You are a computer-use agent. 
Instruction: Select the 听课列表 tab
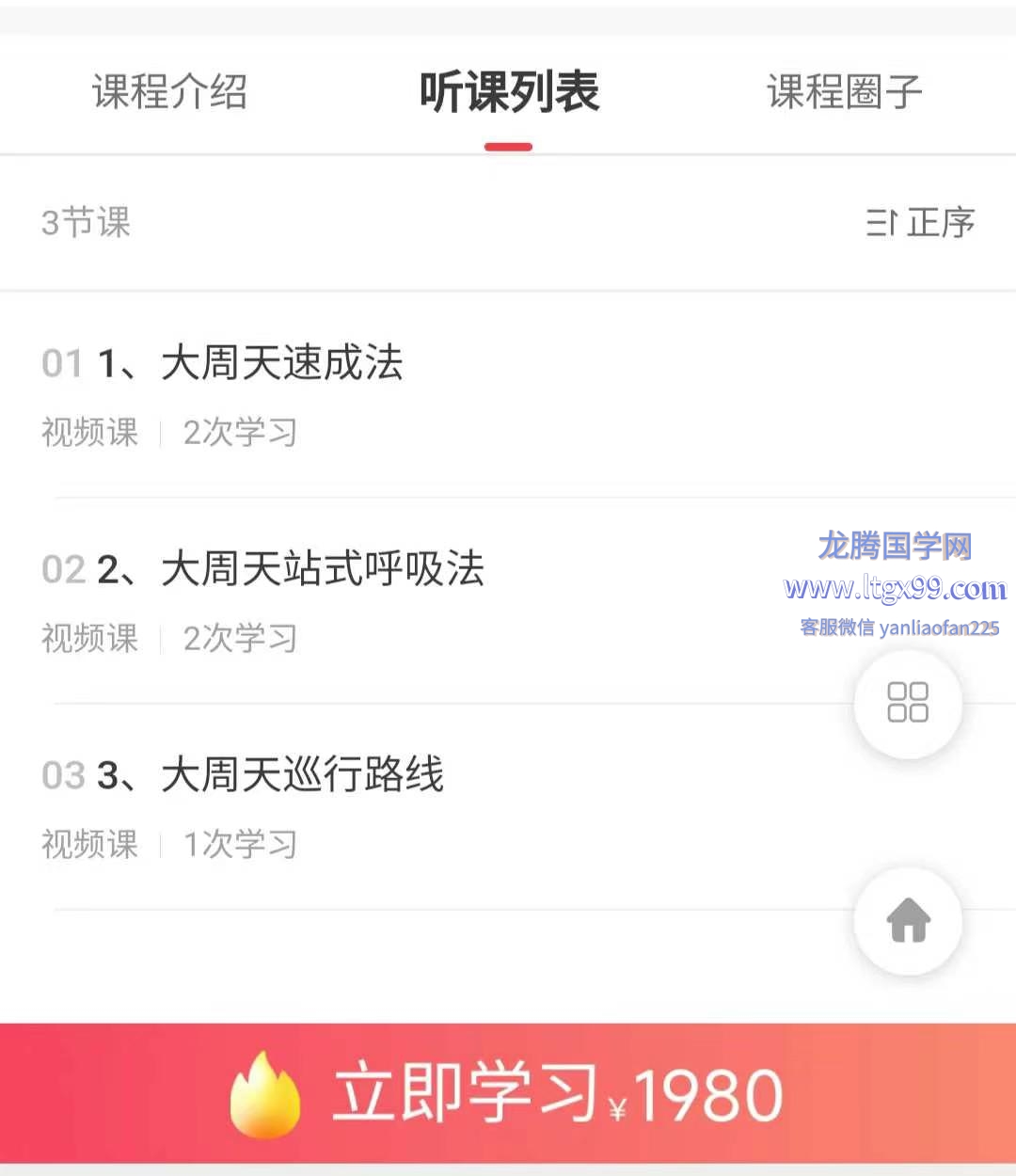pos(509,92)
